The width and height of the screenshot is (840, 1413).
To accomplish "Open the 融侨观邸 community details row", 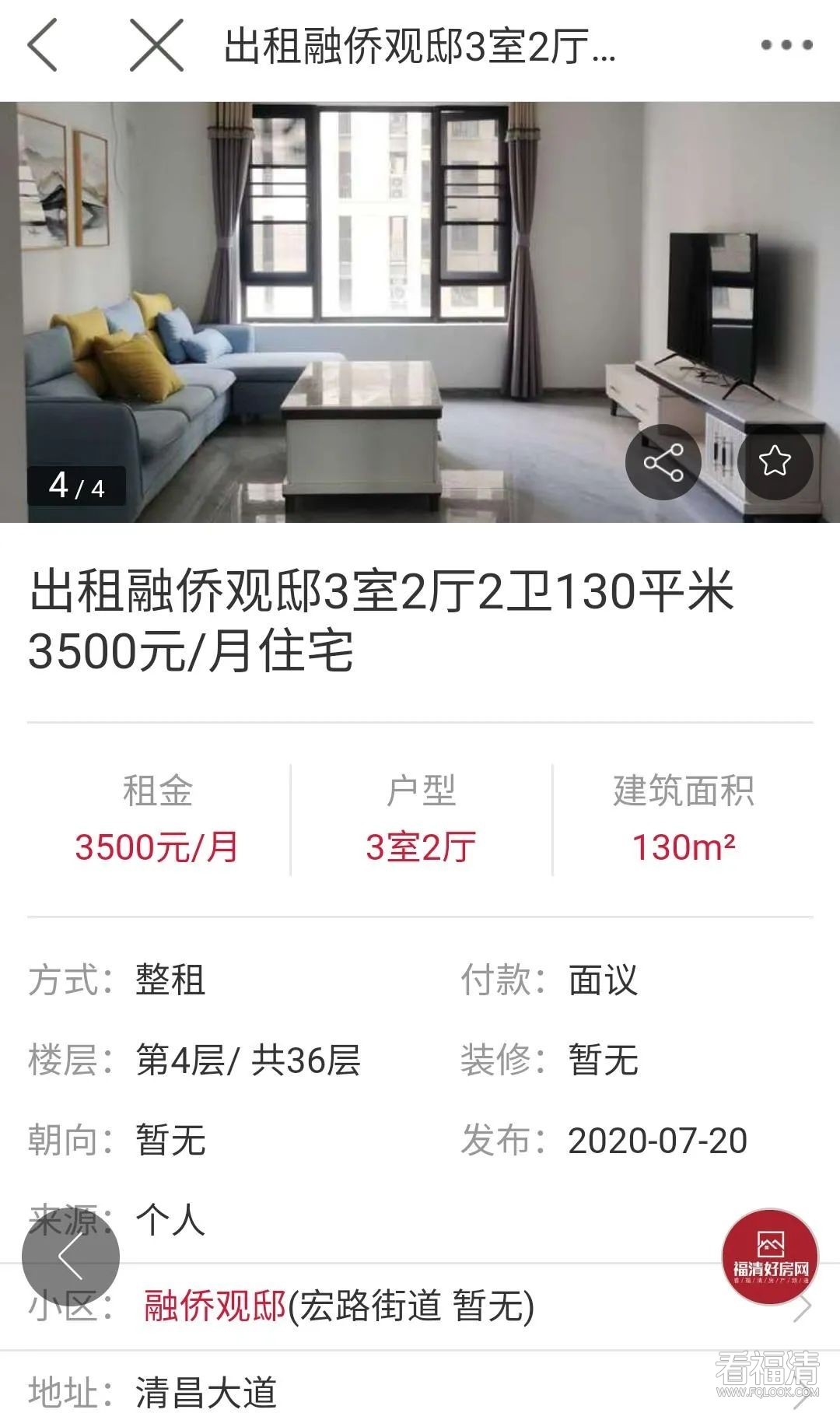I will (420, 1306).
